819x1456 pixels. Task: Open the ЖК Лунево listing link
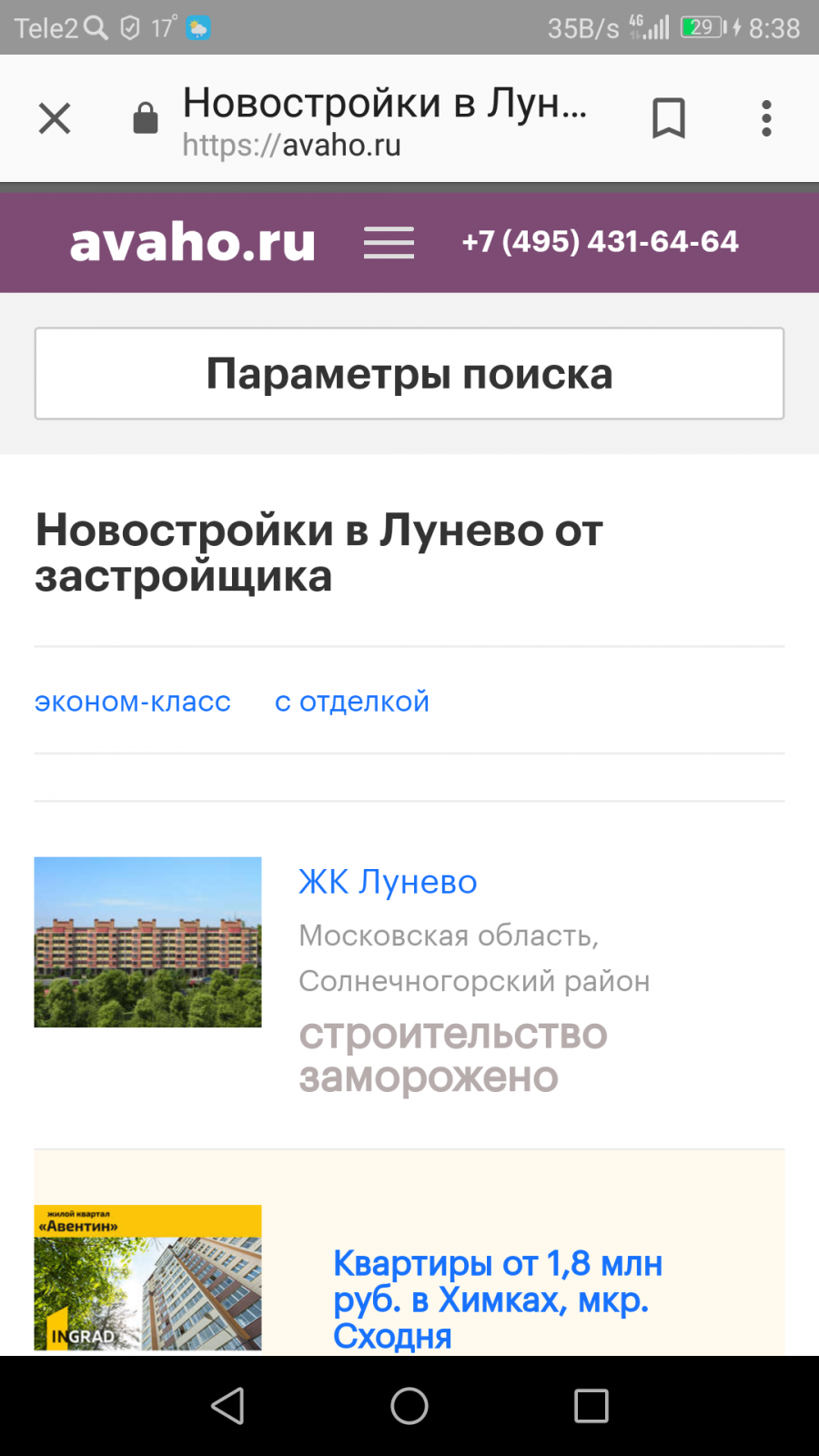388,882
